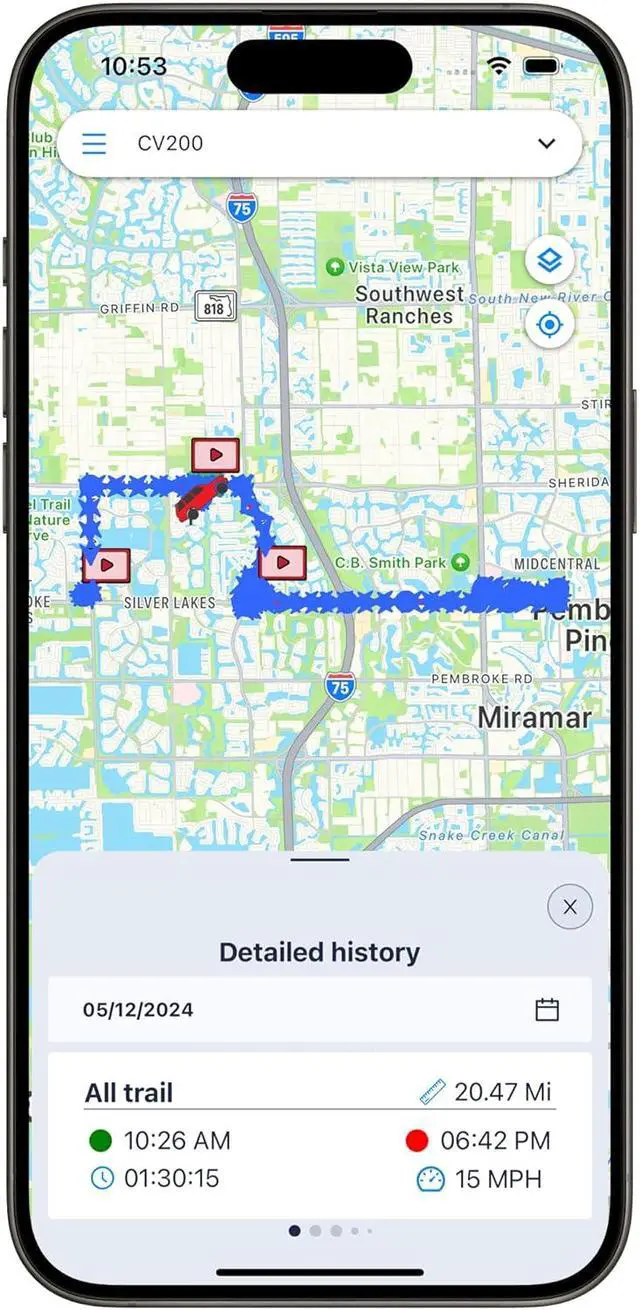
Task: Open the calendar to pick a date
Action: pos(547,1009)
